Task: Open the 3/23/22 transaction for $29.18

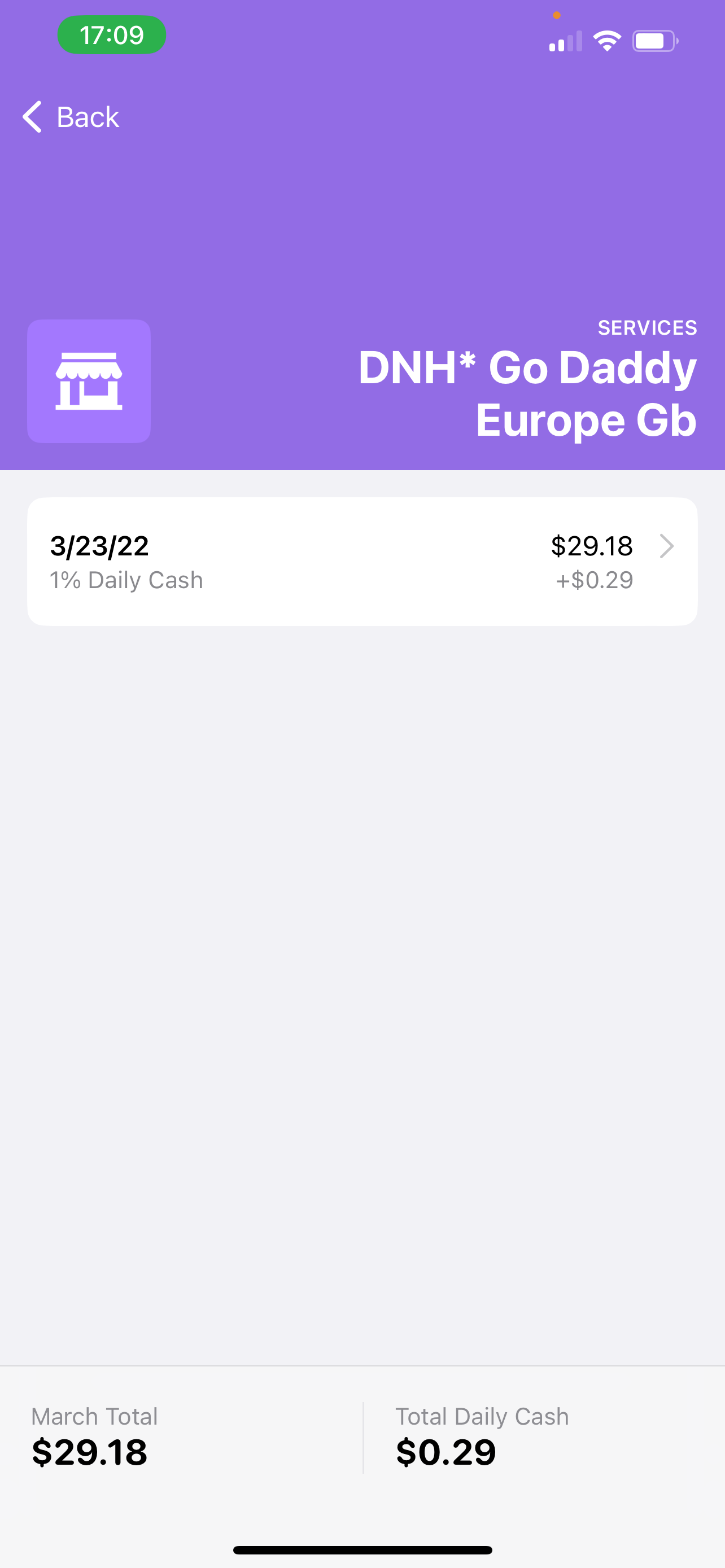Action: [362, 561]
